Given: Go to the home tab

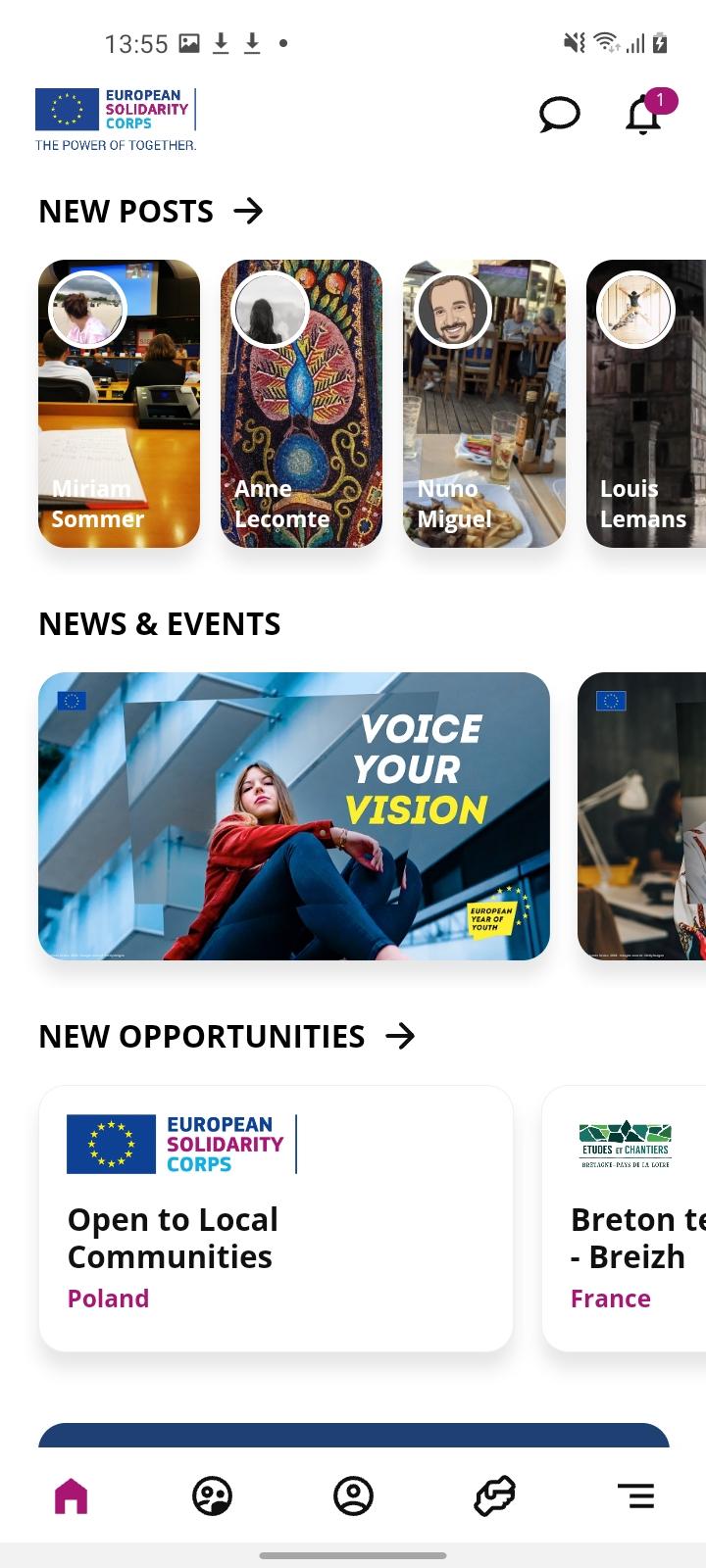Looking at the screenshot, I should pyautogui.click(x=71, y=1496).
